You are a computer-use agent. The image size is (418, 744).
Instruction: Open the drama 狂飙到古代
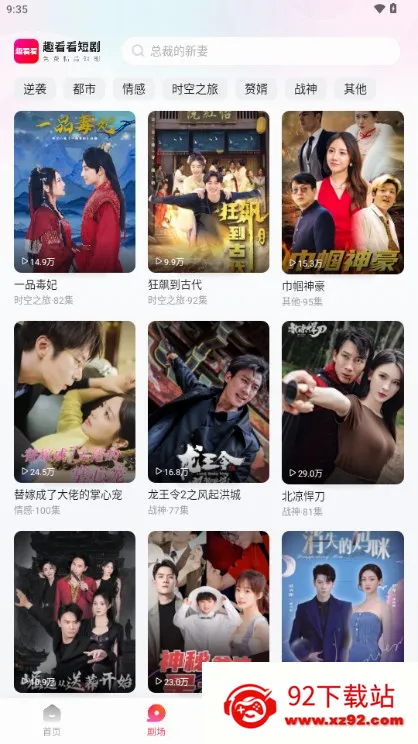point(209,192)
